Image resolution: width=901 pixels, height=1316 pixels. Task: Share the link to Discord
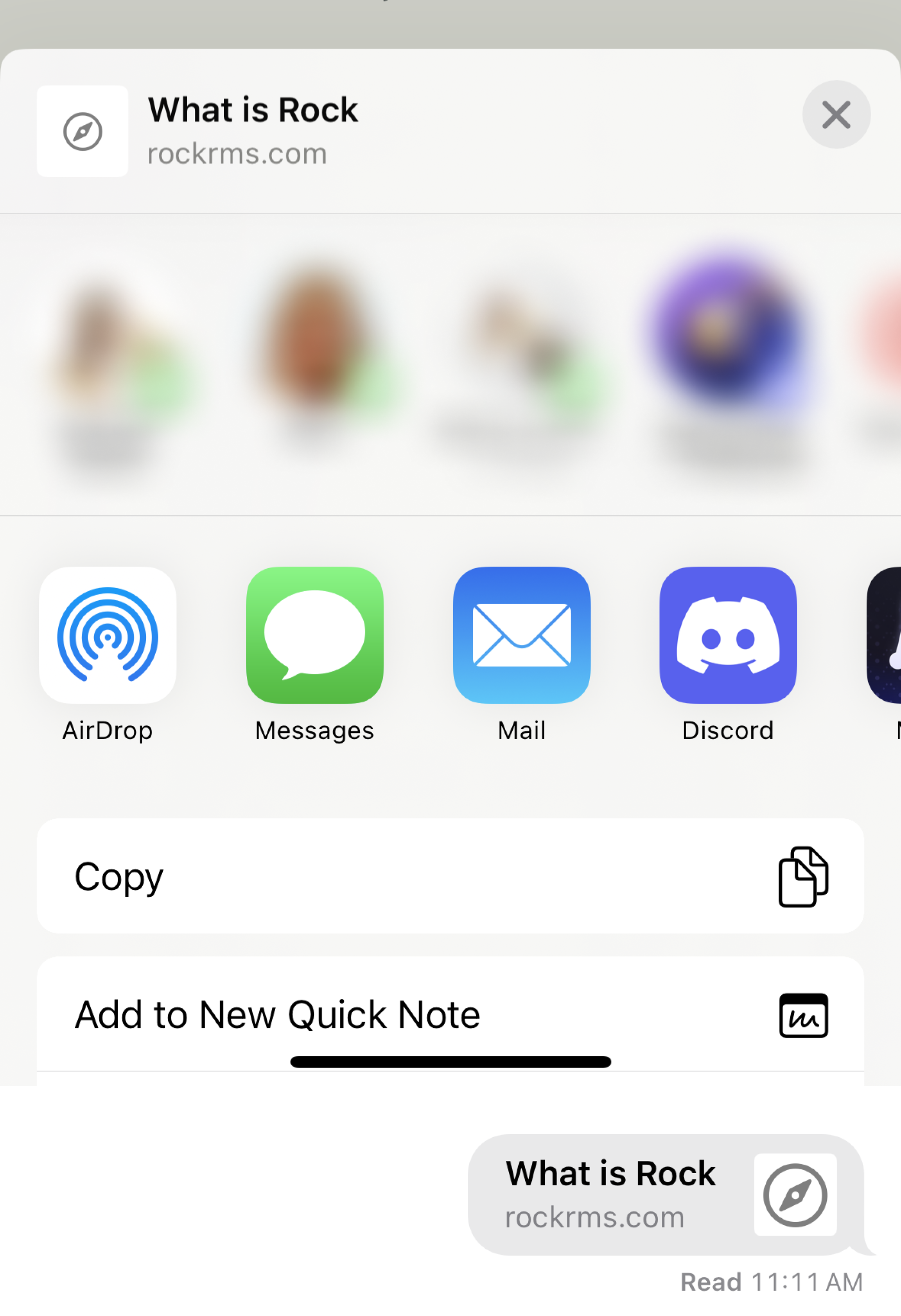(x=728, y=636)
